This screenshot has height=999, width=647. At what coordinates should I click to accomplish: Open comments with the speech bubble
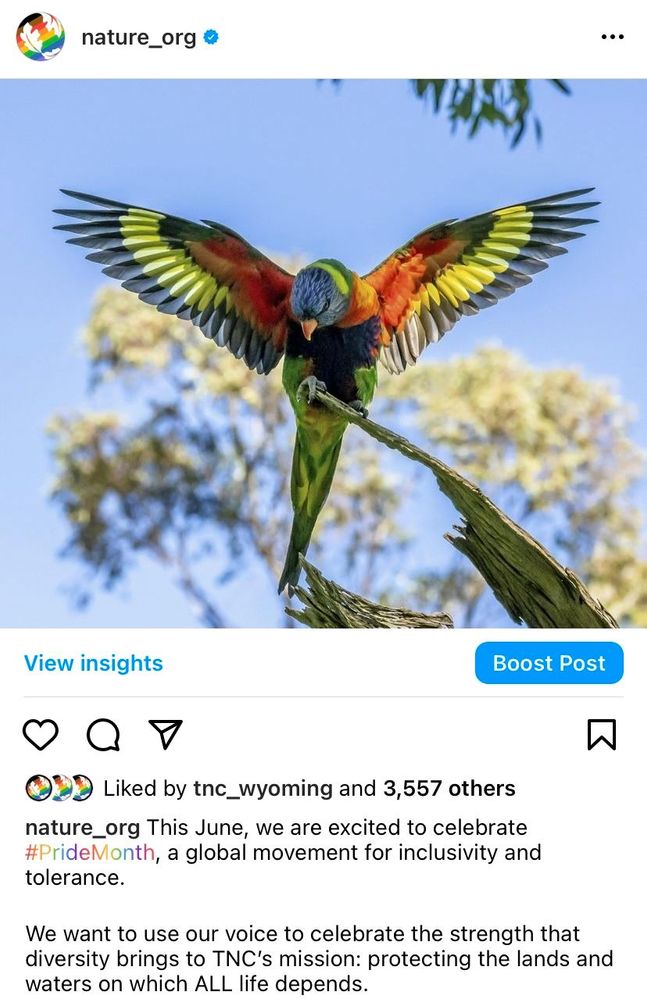pyautogui.click(x=103, y=735)
